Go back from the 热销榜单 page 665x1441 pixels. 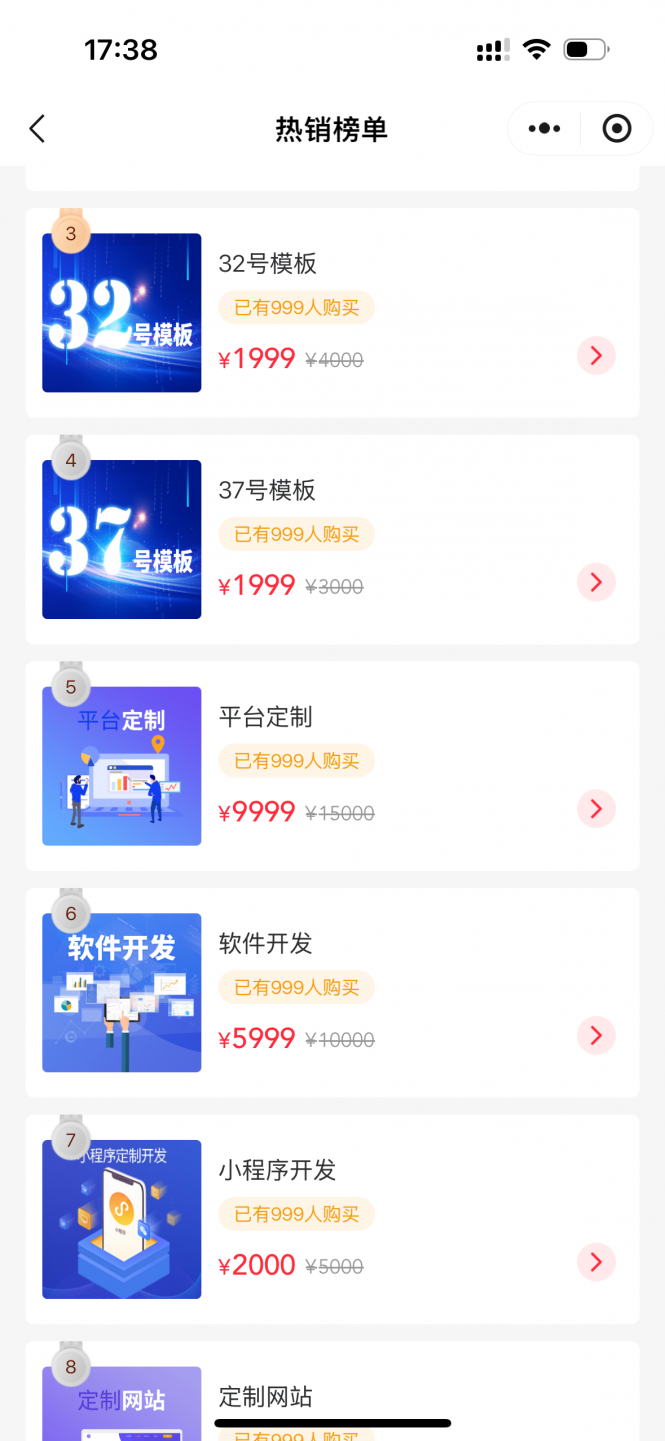click(37, 129)
